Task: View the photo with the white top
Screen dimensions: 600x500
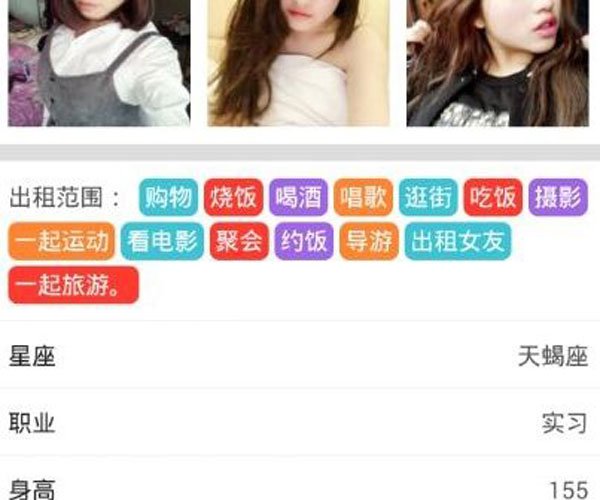Action: click(x=298, y=62)
